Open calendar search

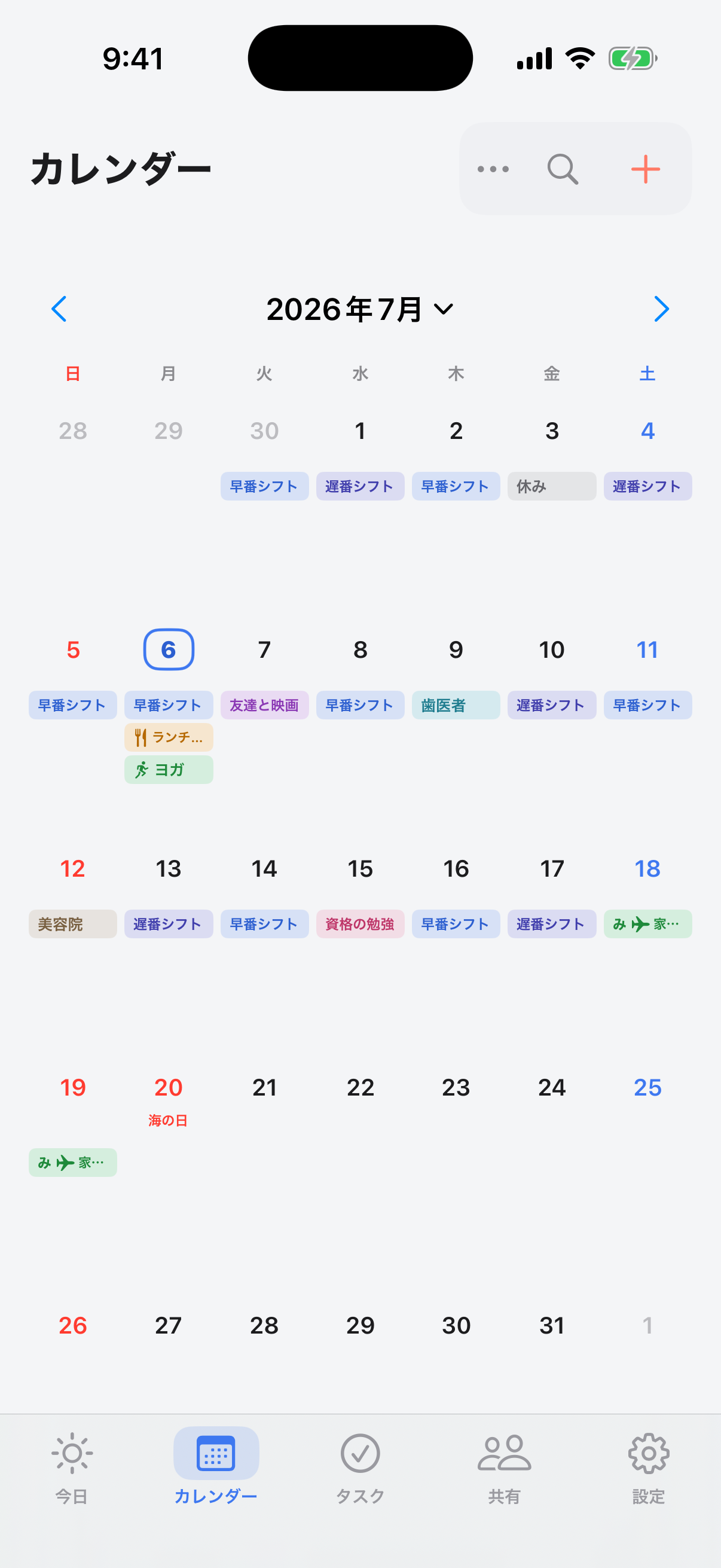click(563, 169)
